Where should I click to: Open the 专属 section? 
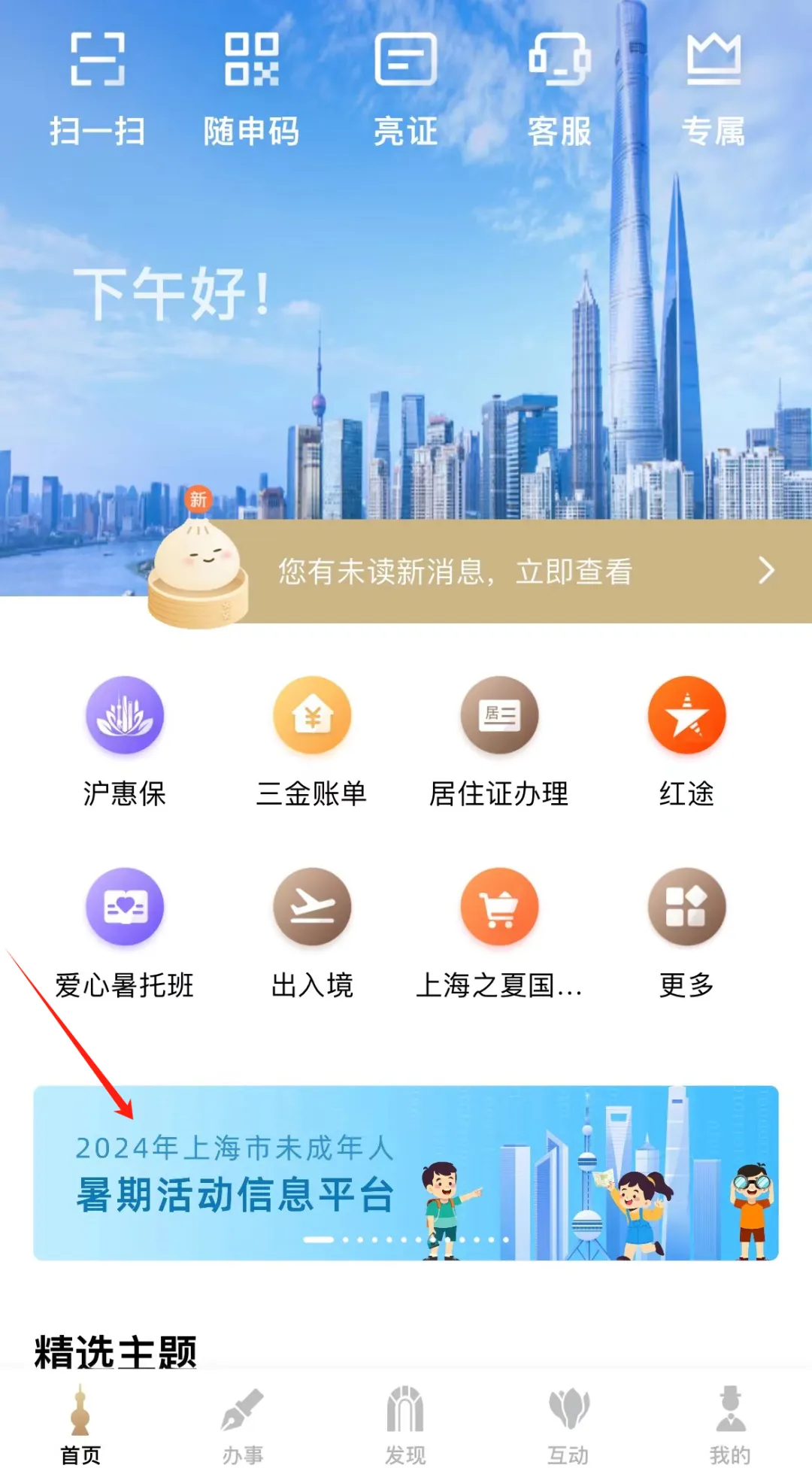[713, 86]
